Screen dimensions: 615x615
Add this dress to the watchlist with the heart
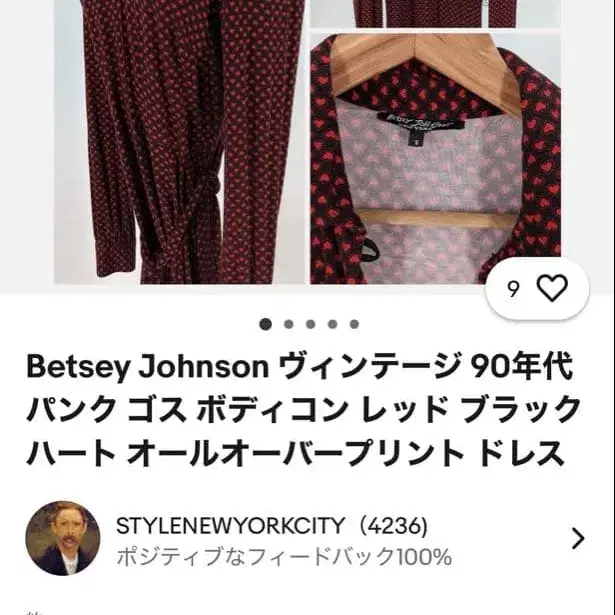tap(551, 289)
